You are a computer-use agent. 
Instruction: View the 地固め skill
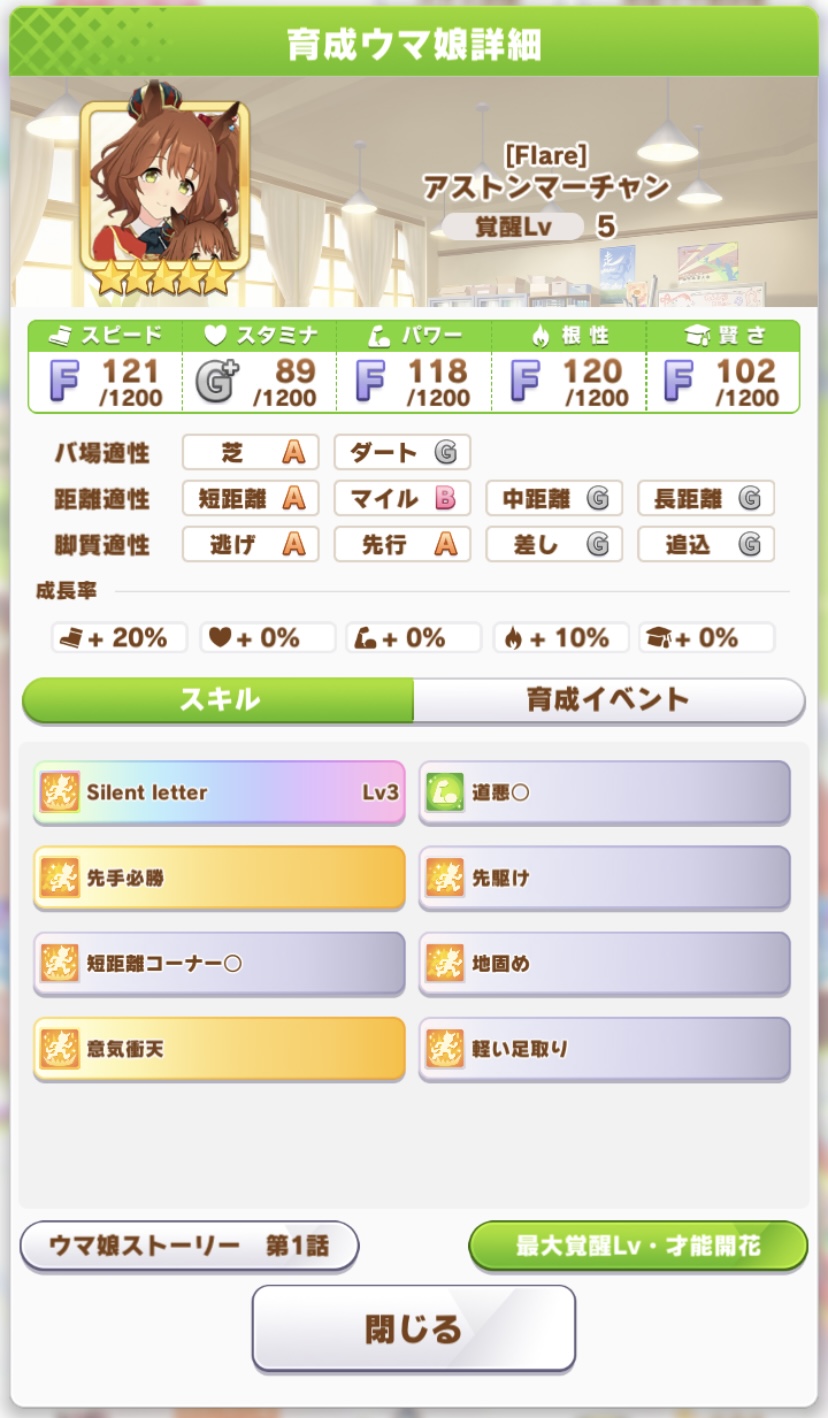click(x=604, y=964)
